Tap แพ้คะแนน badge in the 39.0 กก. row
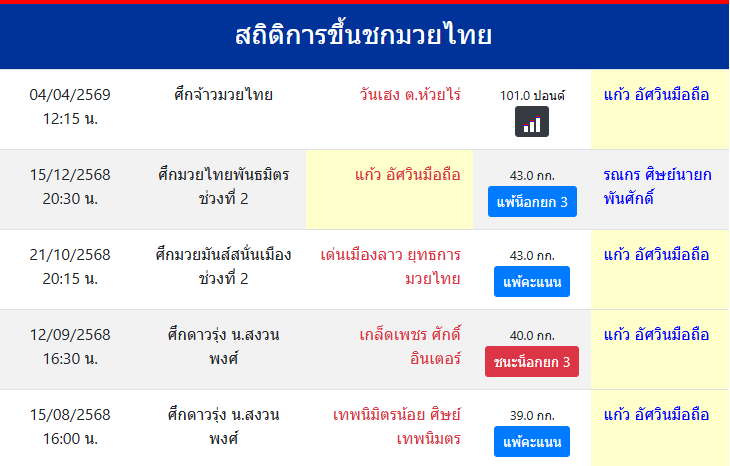This screenshot has width=730, height=466. [532, 441]
